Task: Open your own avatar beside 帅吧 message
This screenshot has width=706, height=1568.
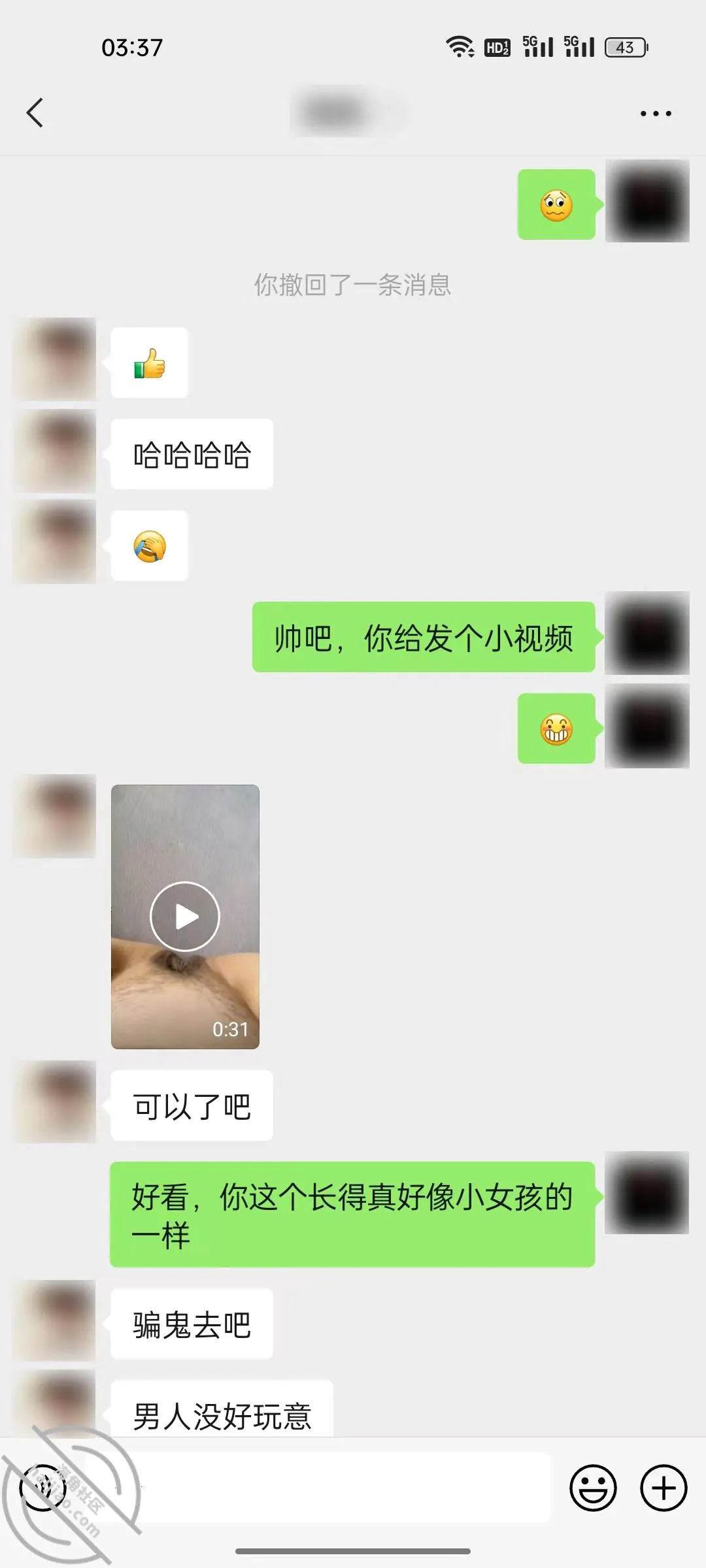Action: tap(647, 633)
